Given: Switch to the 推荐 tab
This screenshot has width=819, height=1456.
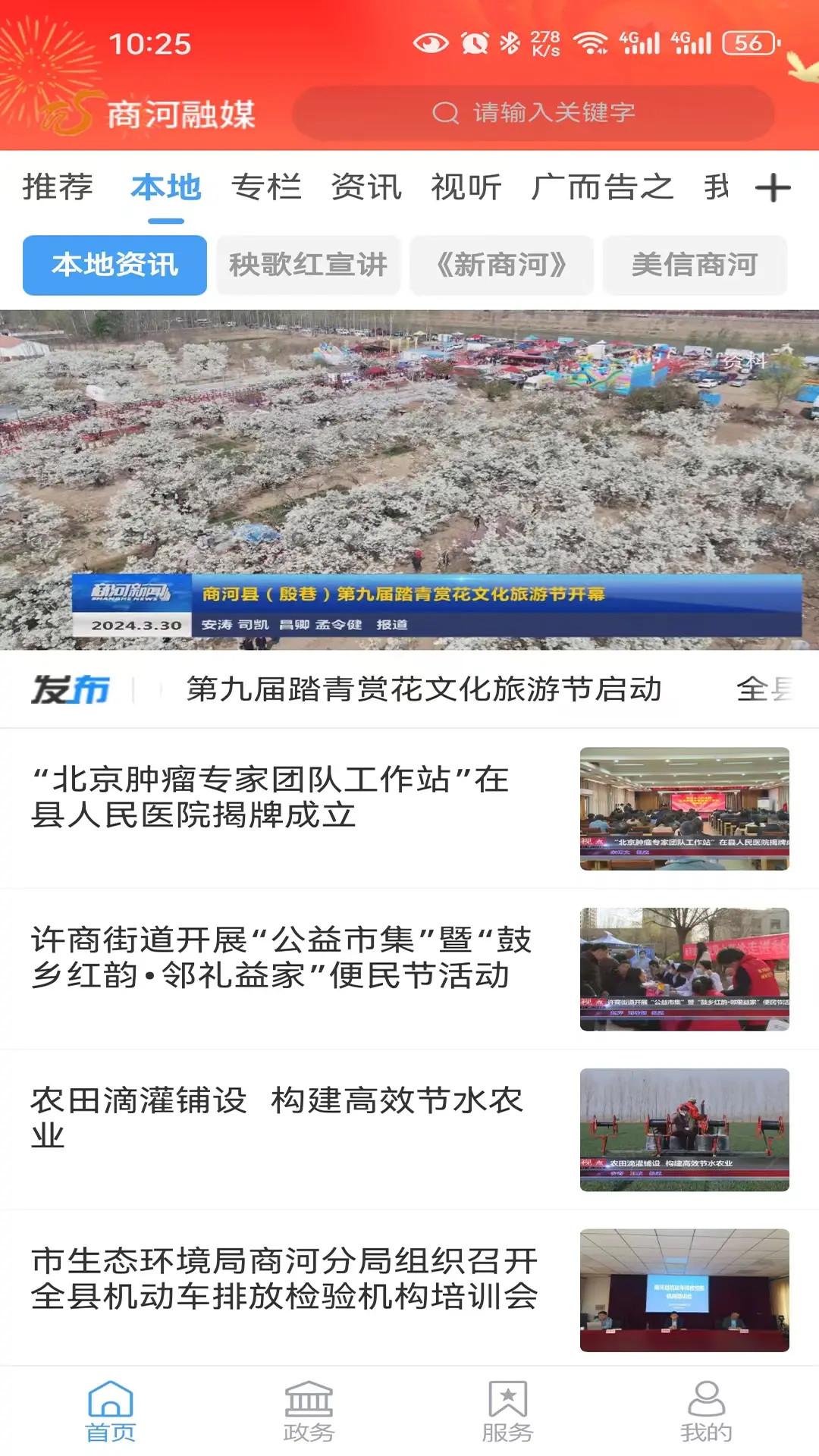Looking at the screenshot, I should coord(58,187).
